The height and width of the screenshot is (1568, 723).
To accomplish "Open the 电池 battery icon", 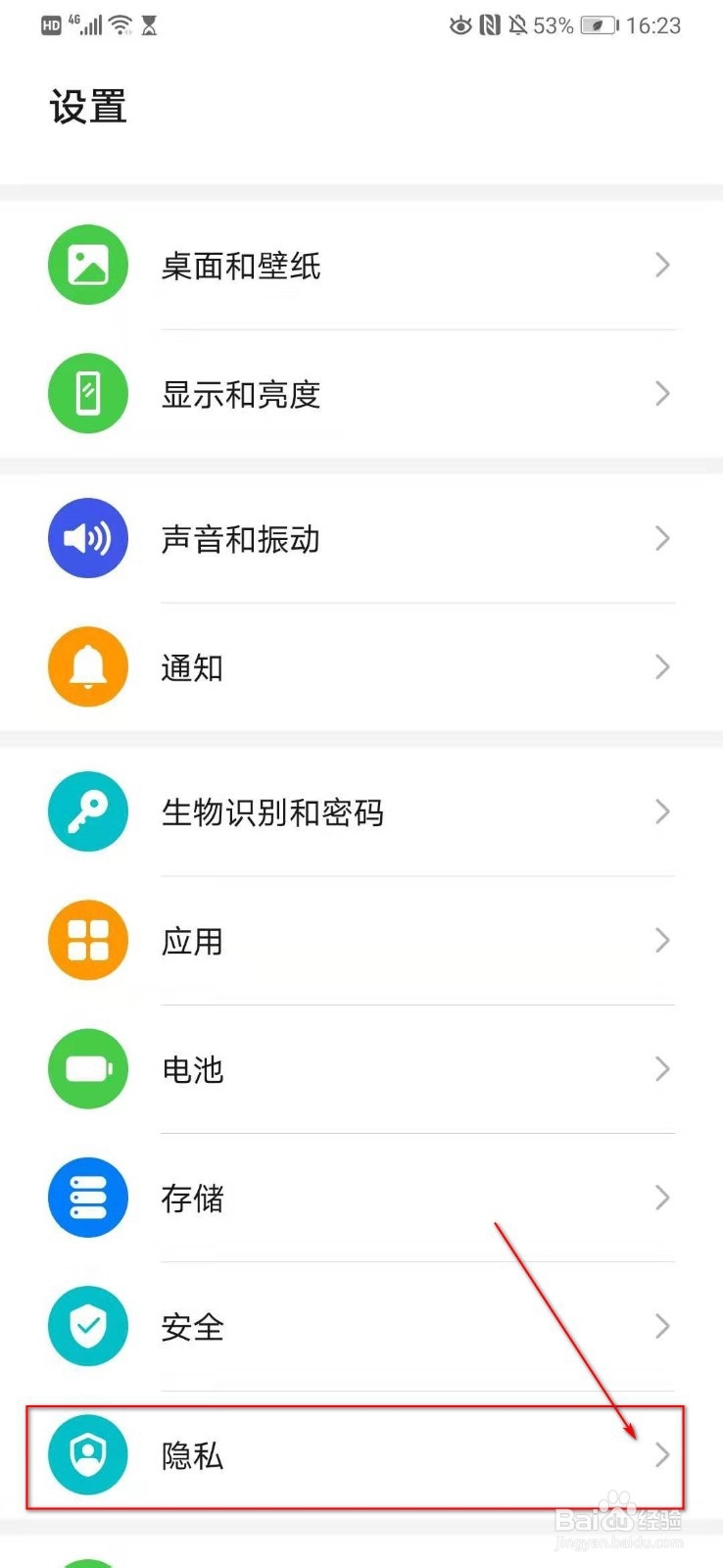I will point(88,1069).
